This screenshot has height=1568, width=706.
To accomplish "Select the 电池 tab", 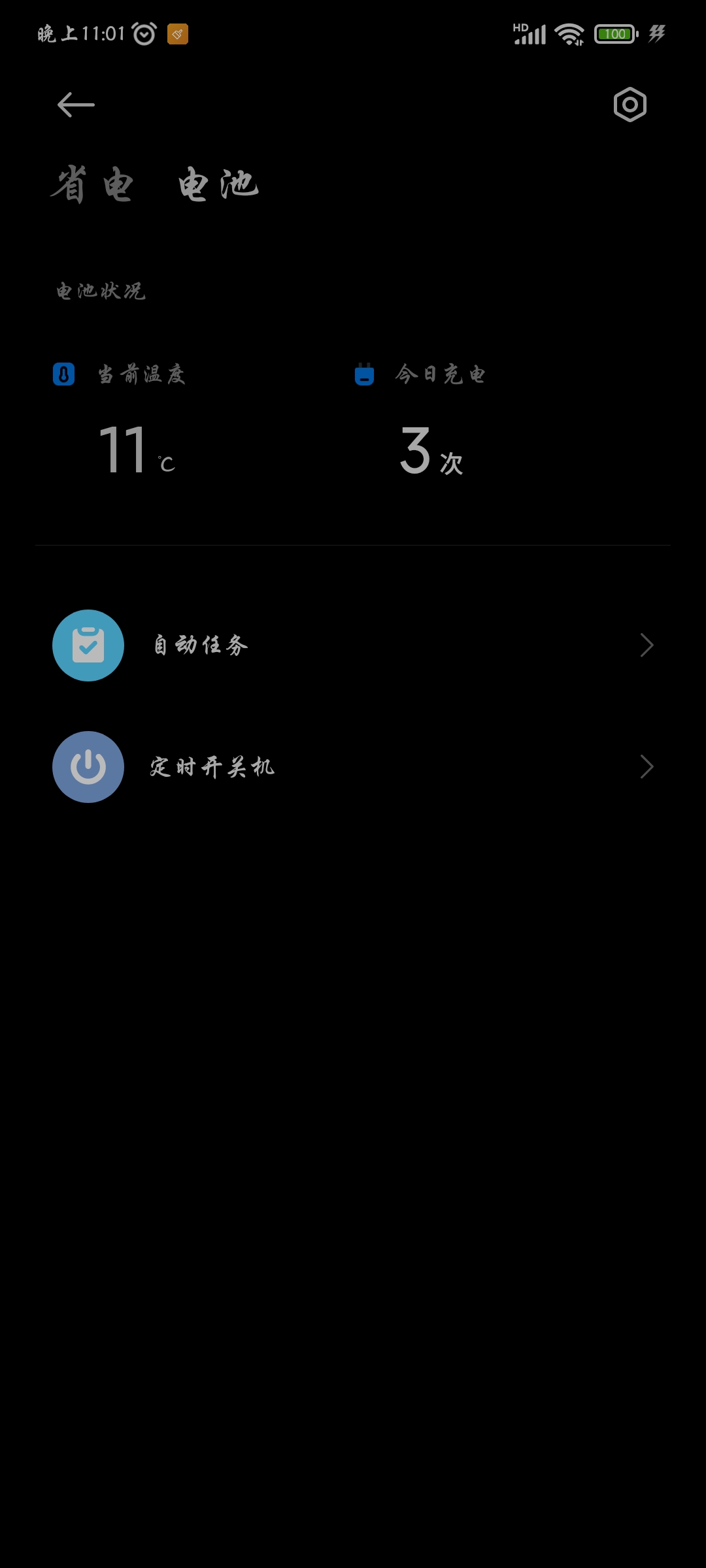I will [x=218, y=184].
